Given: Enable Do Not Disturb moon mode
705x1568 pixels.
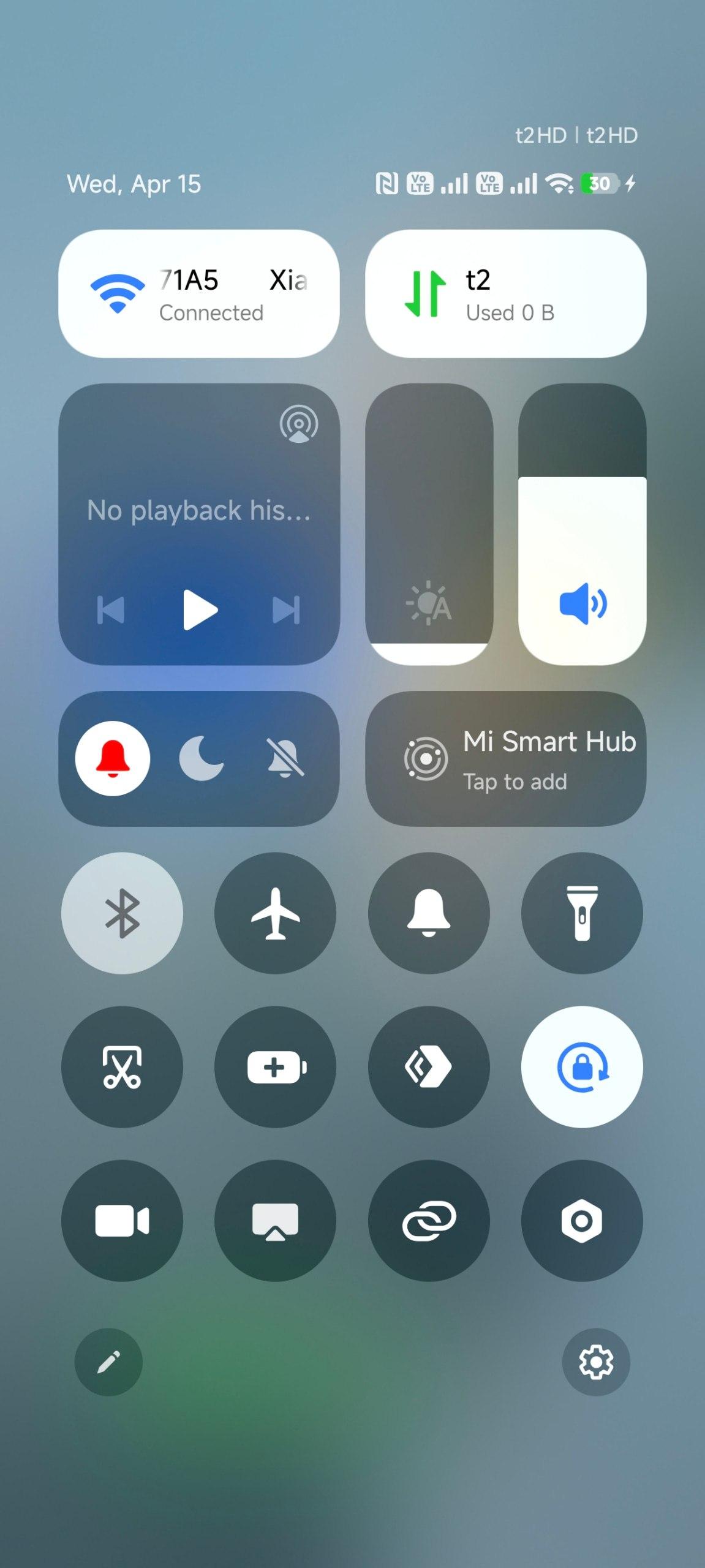Looking at the screenshot, I should point(200,758).
